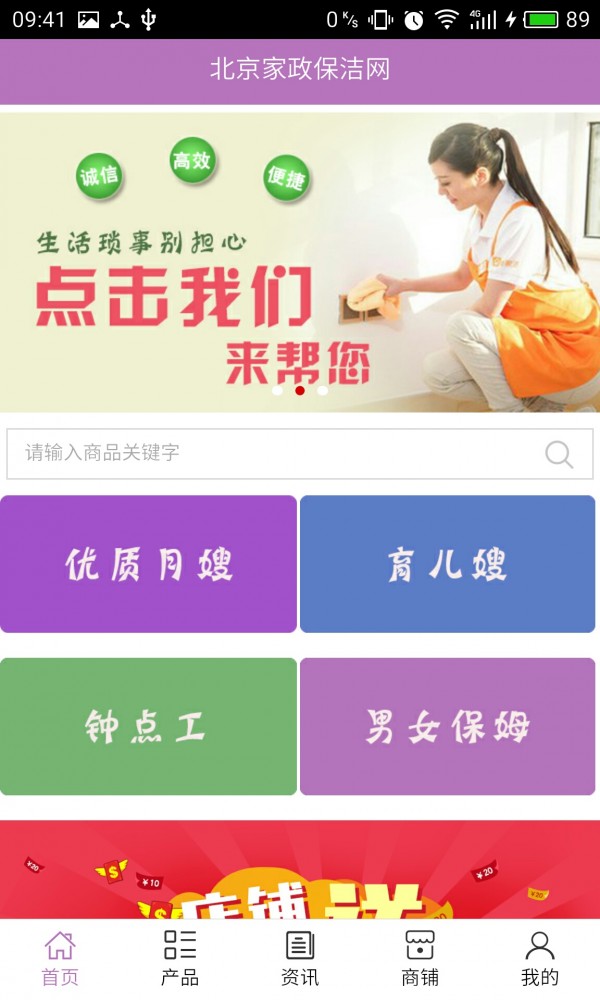Open the 优质月嫂 category

coord(148,564)
